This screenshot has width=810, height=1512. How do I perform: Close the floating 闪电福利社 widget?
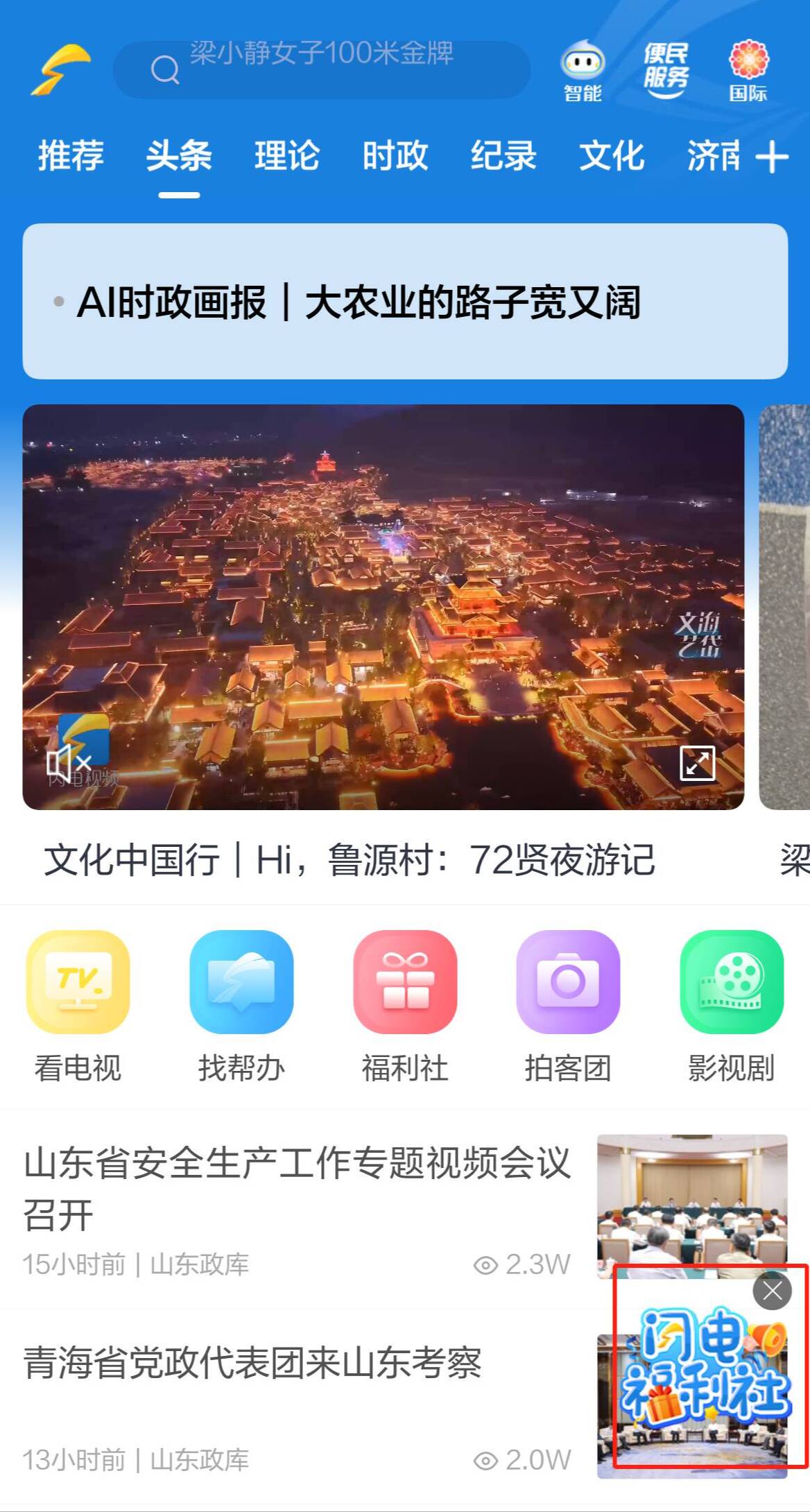click(772, 1291)
